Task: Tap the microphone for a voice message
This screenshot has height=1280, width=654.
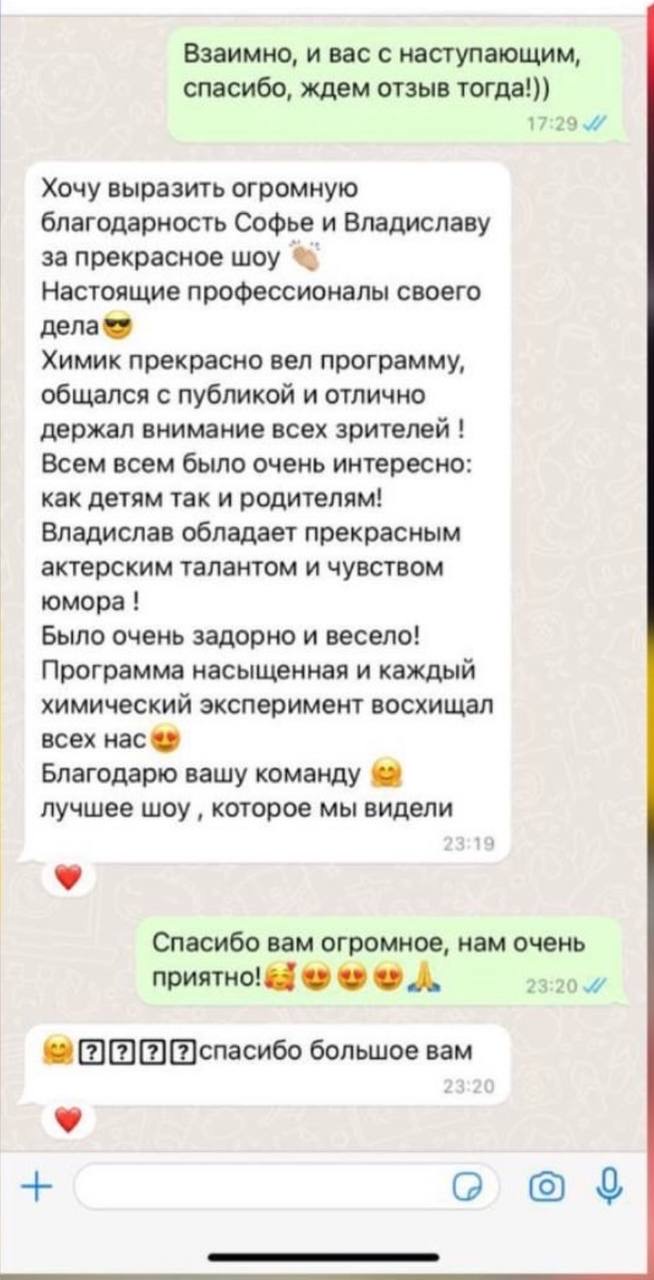Action: (x=607, y=1187)
